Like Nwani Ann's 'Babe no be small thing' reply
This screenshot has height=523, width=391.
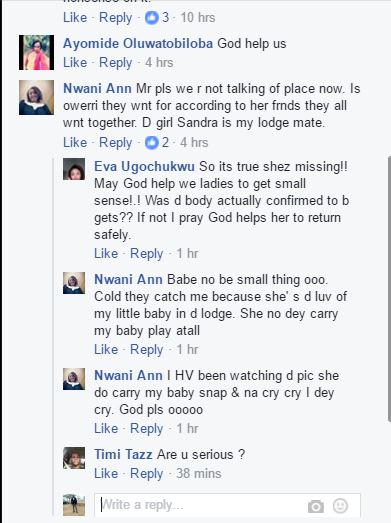point(106,350)
